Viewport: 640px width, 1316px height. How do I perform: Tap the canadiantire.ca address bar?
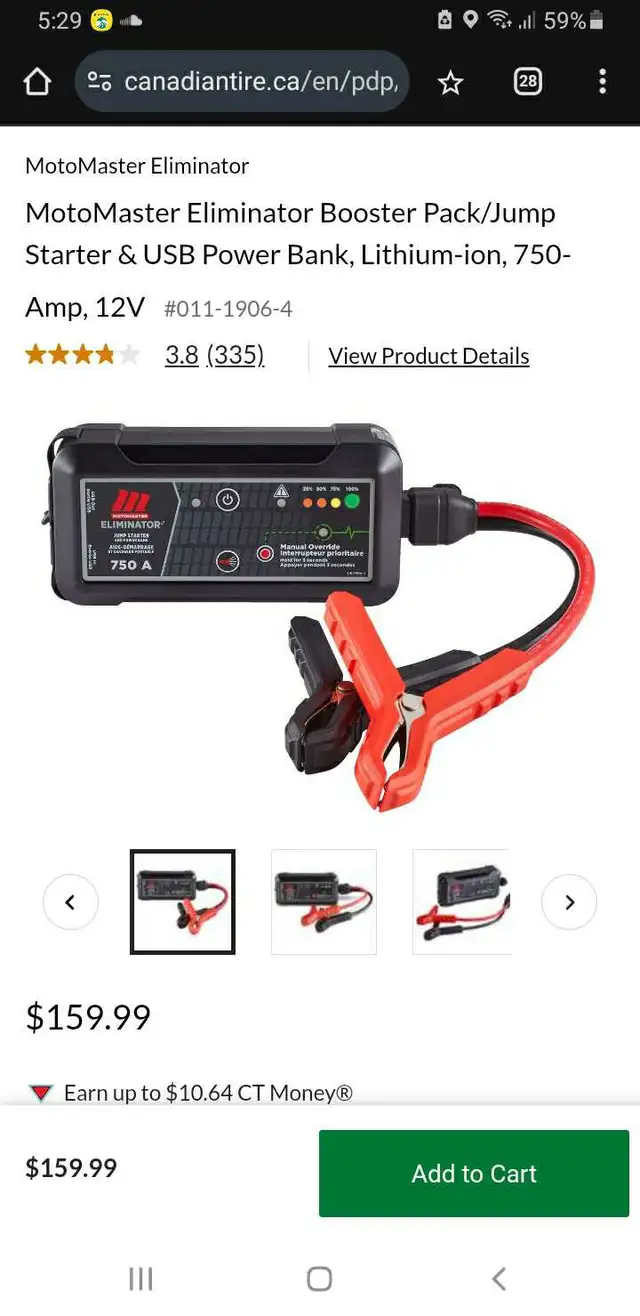[x=242, y=82]
